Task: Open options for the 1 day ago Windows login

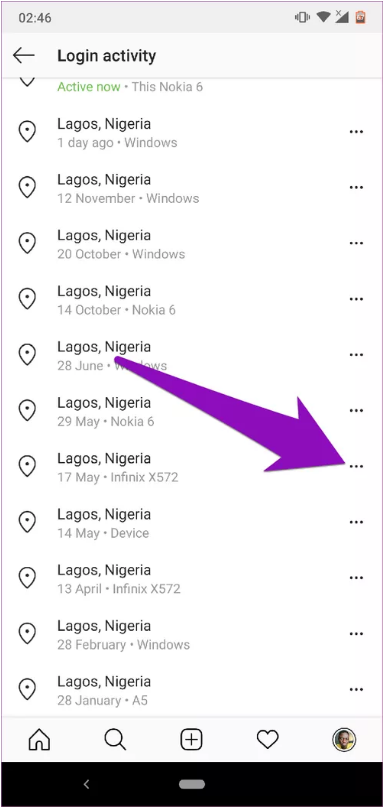Action: coord(356,132)
